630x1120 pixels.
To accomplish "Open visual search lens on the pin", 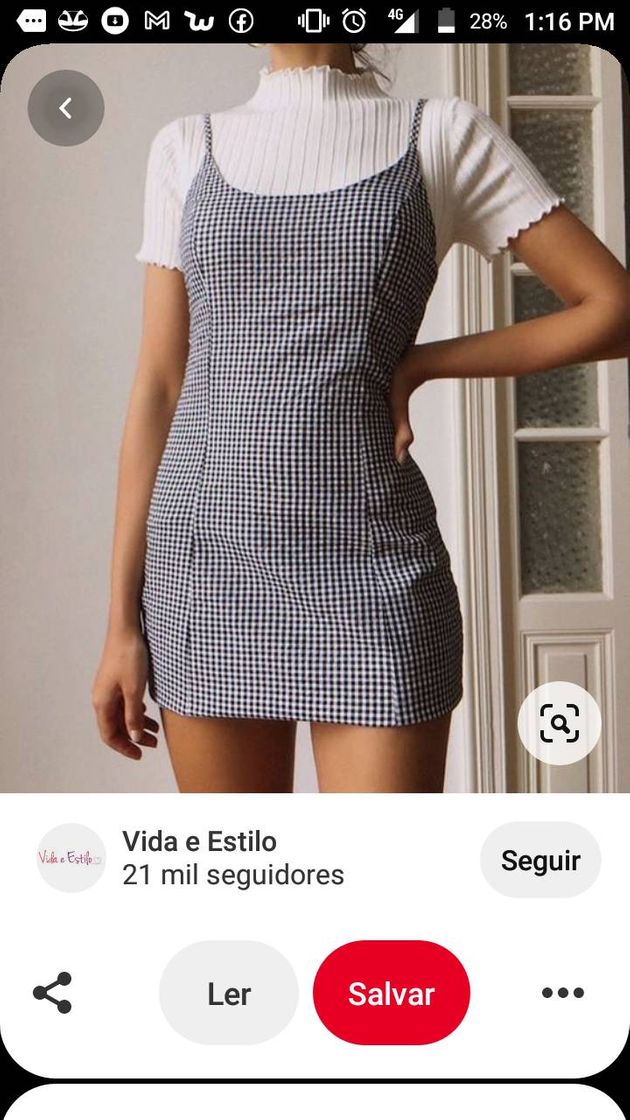I will (559, 723).
